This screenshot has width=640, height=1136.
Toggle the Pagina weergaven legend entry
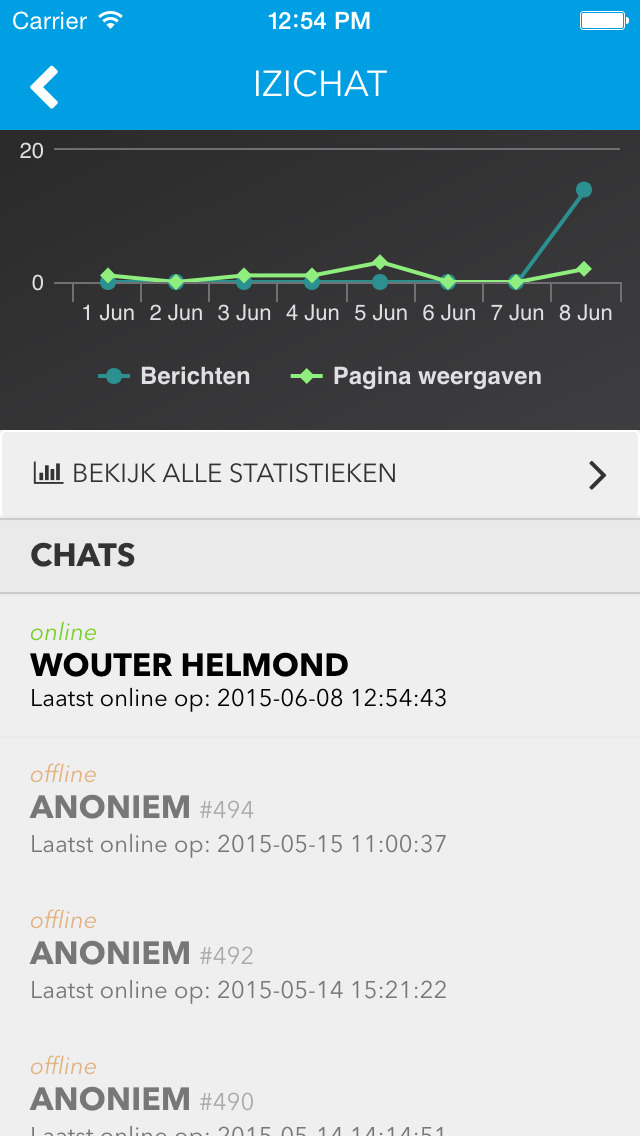click(416, 376)
